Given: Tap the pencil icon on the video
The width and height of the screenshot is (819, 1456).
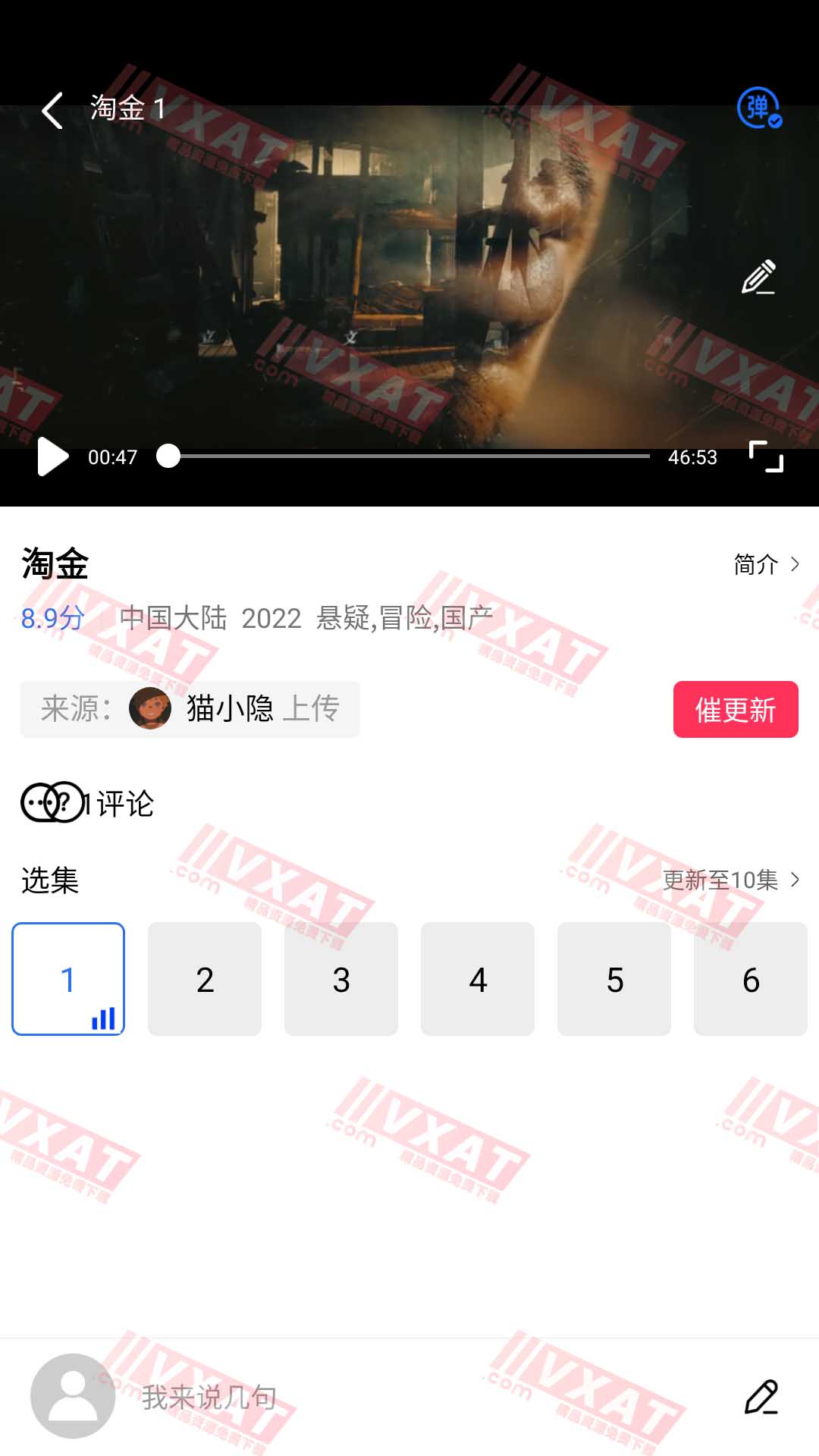Looking at the screenshot, I should point(758,278).
